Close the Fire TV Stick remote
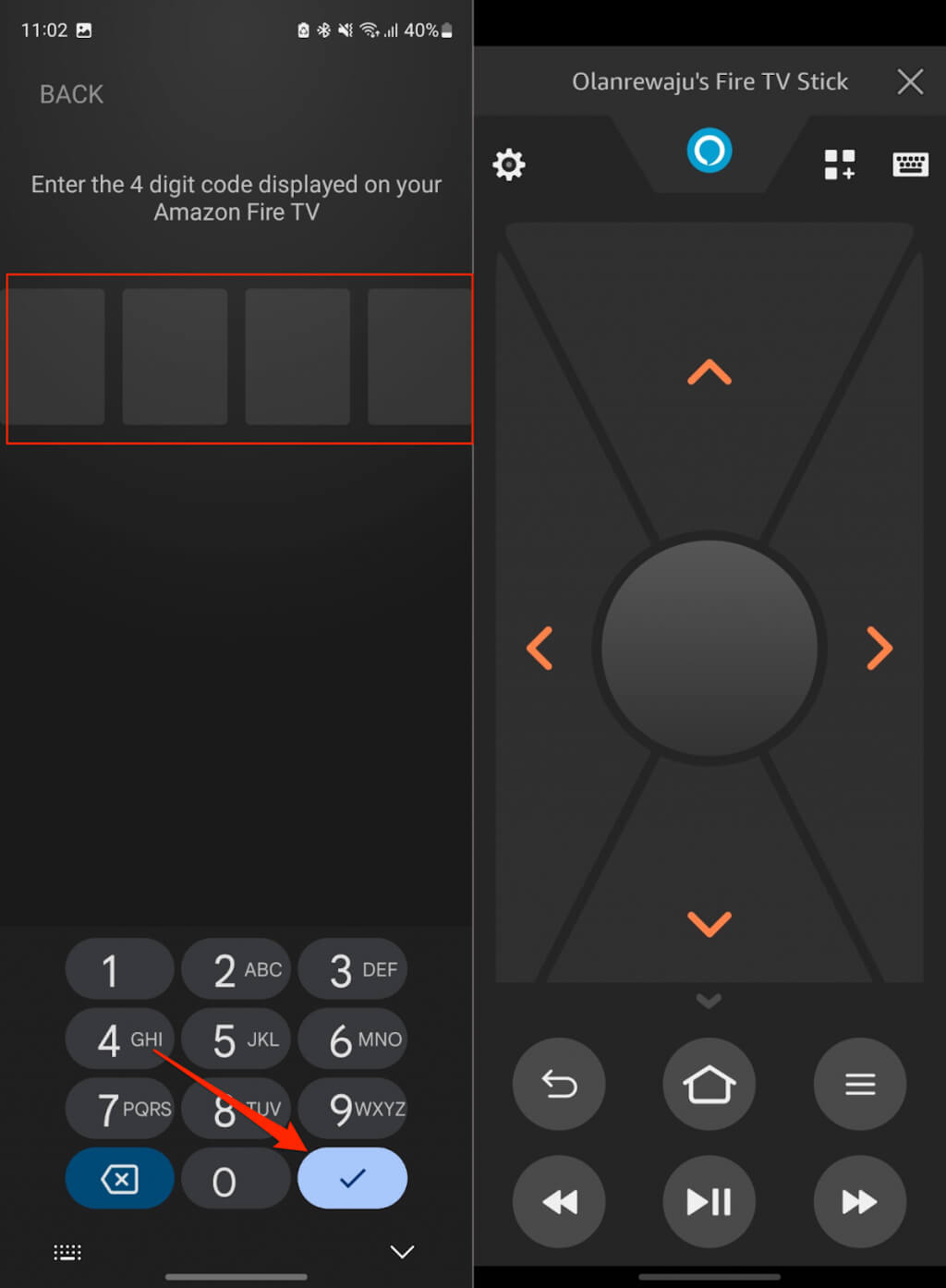This screenshot has width=946, height=1288. [x=910, y=81]
